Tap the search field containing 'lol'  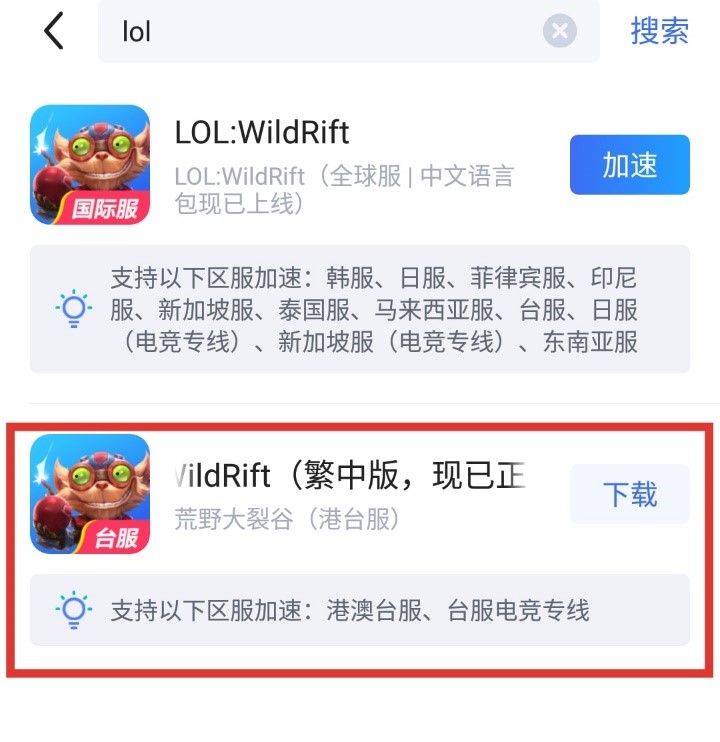click(320, 31)
